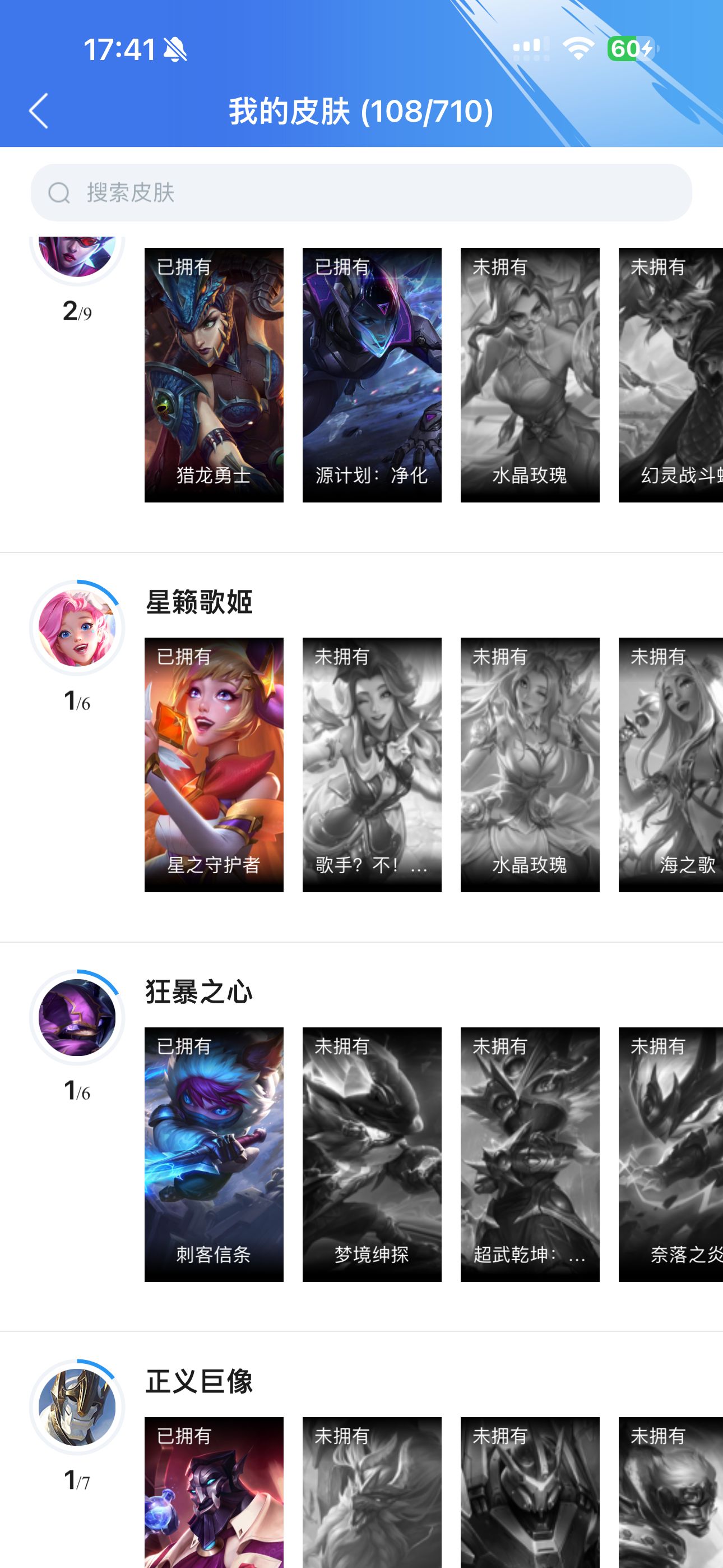Screen dimensions: 723x1568
Task: Open the 源计划：净化 skin card
Action: coord(372,375)
